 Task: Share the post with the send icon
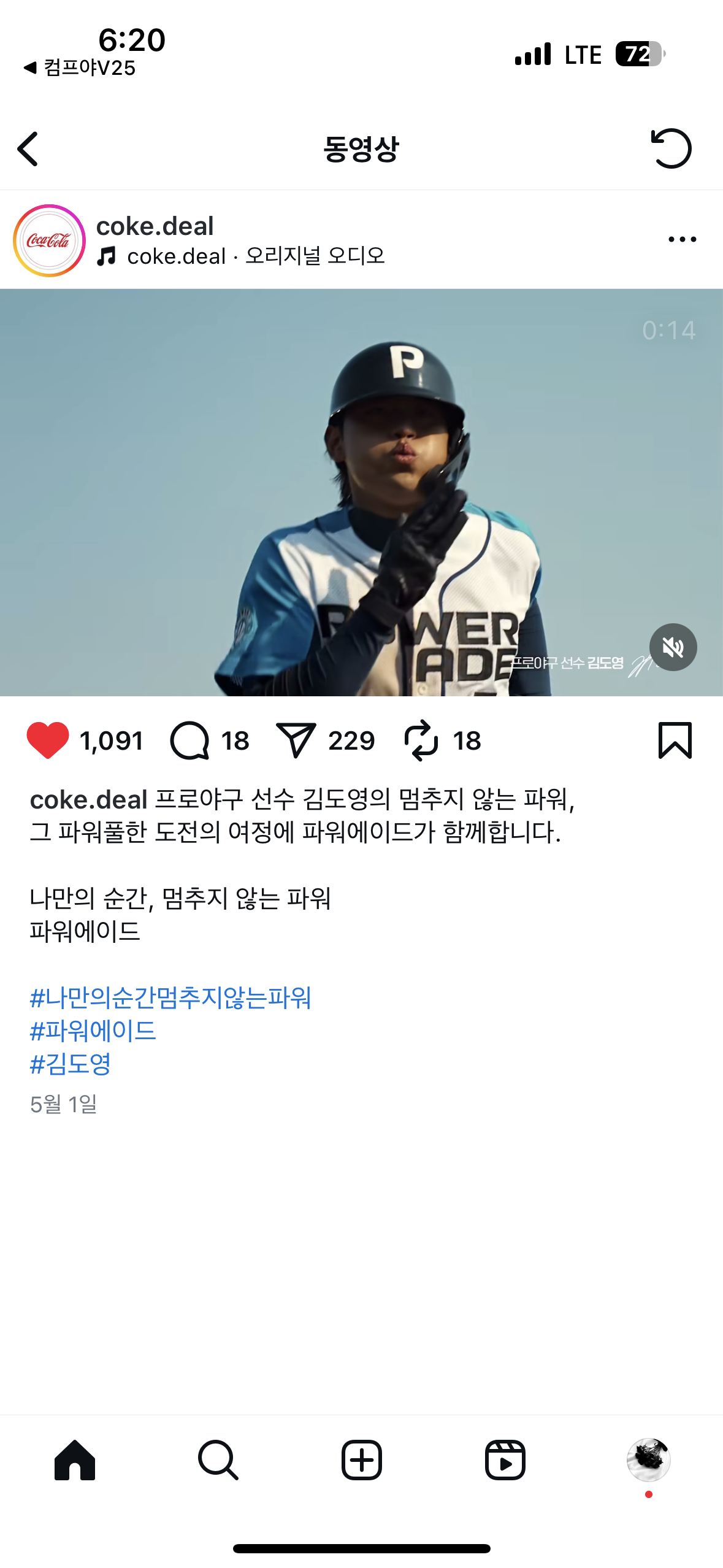pos(296,740)
